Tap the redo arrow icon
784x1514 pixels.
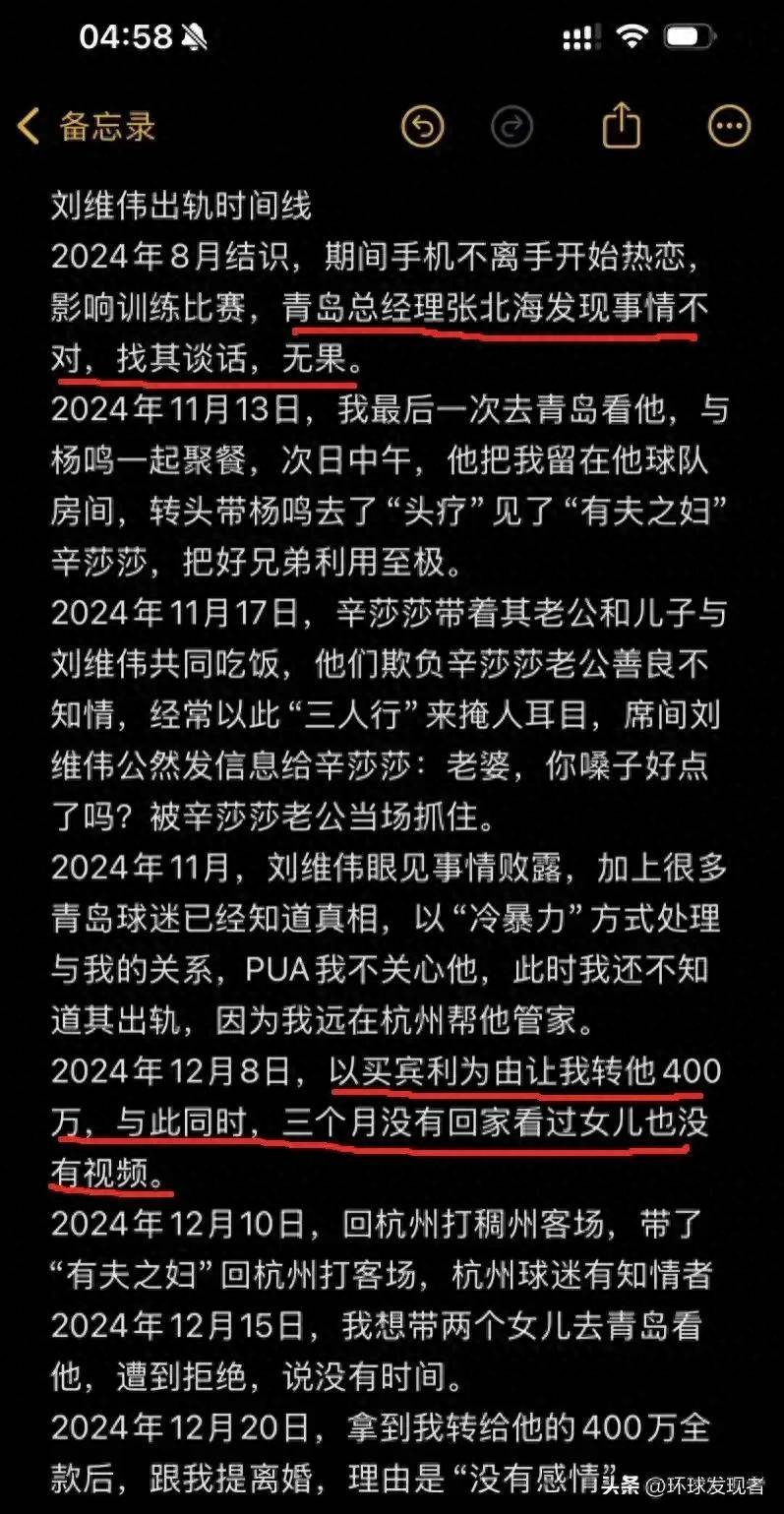[x=512, y=127]
